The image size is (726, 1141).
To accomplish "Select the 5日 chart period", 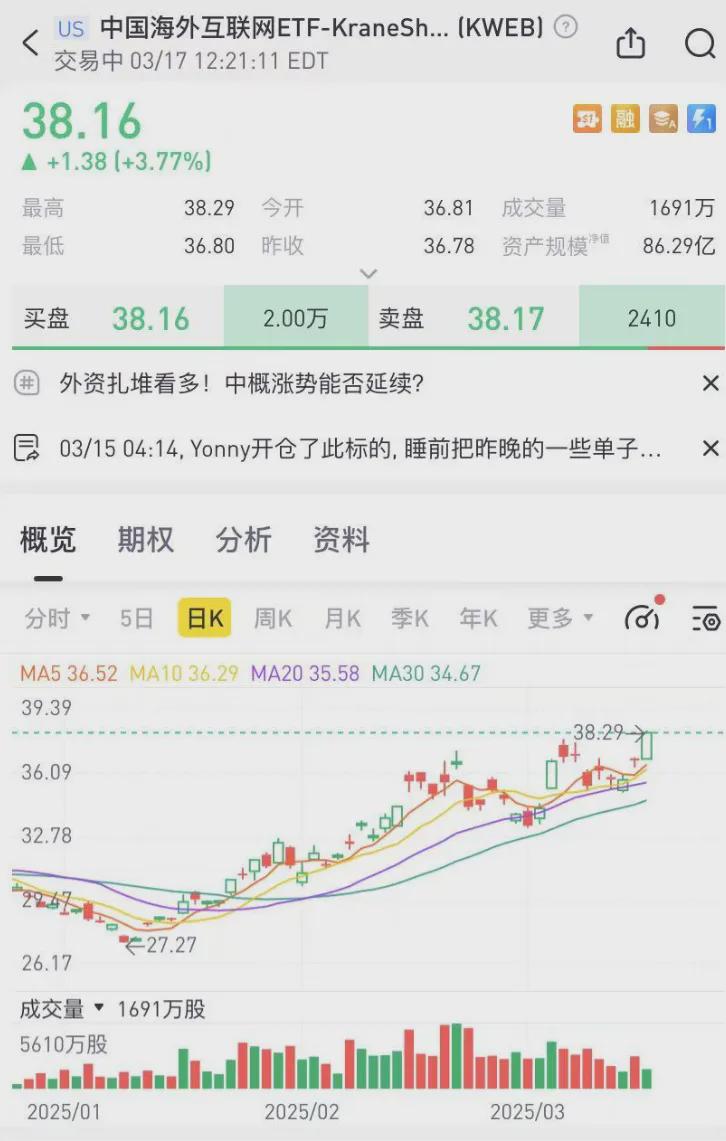I will [136, 619].
